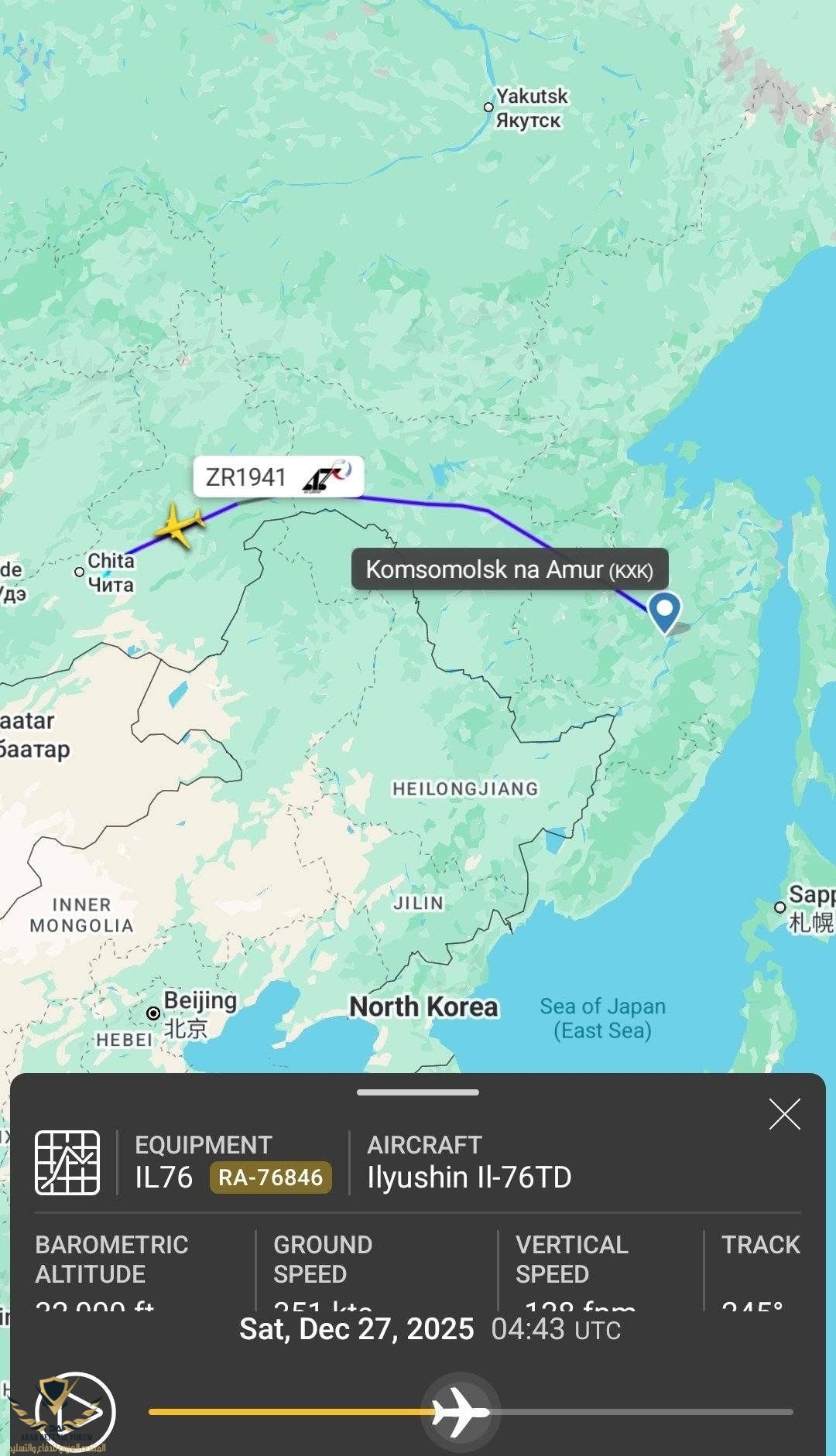Close the flight details panel
The image size is (836, 1456).
point(784,1115)
